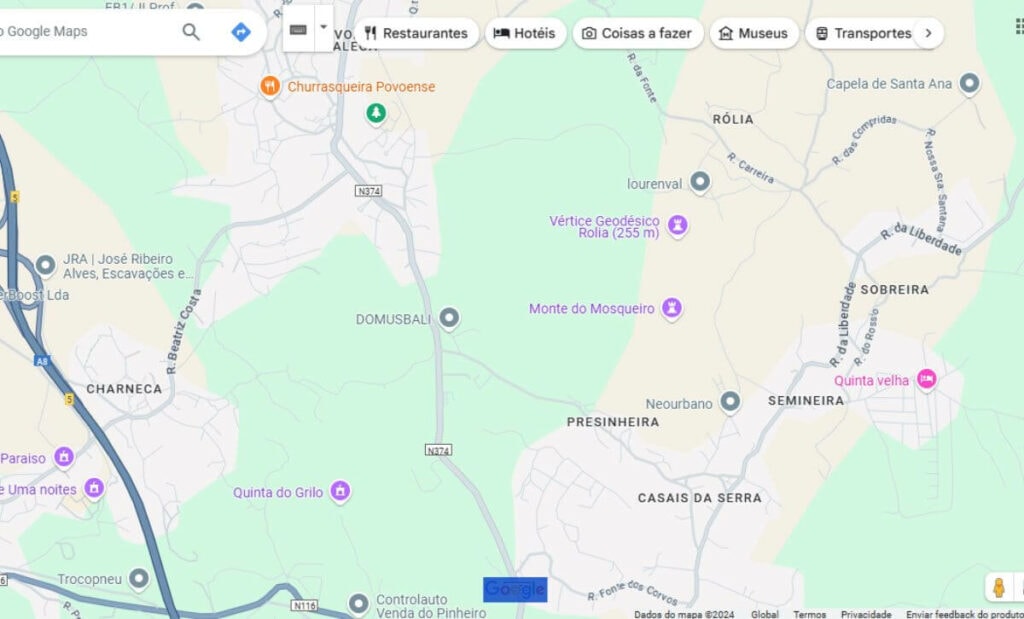
Task: Open Quinta do Grilo marker
Action: click(x=340, y=492)
